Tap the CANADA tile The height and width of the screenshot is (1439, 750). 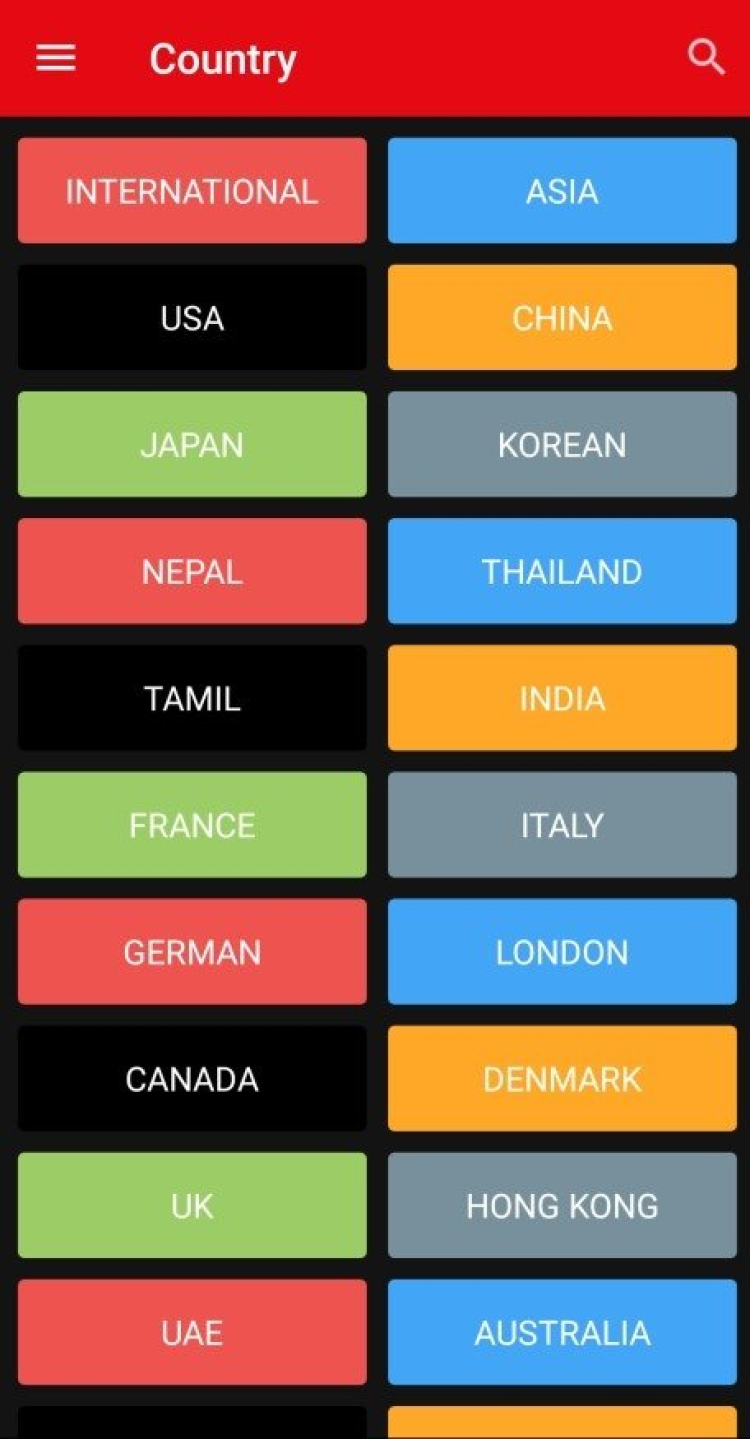pos(192,1079)
